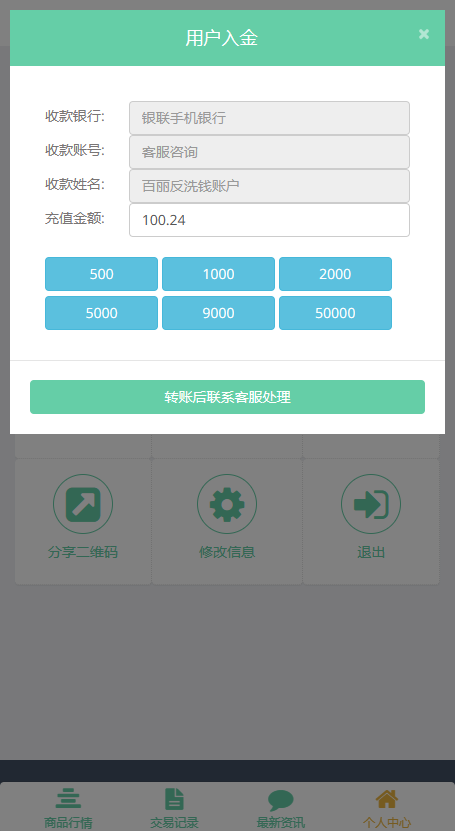
Task: Choose the 9000 amount button
Action: (218, 313)
